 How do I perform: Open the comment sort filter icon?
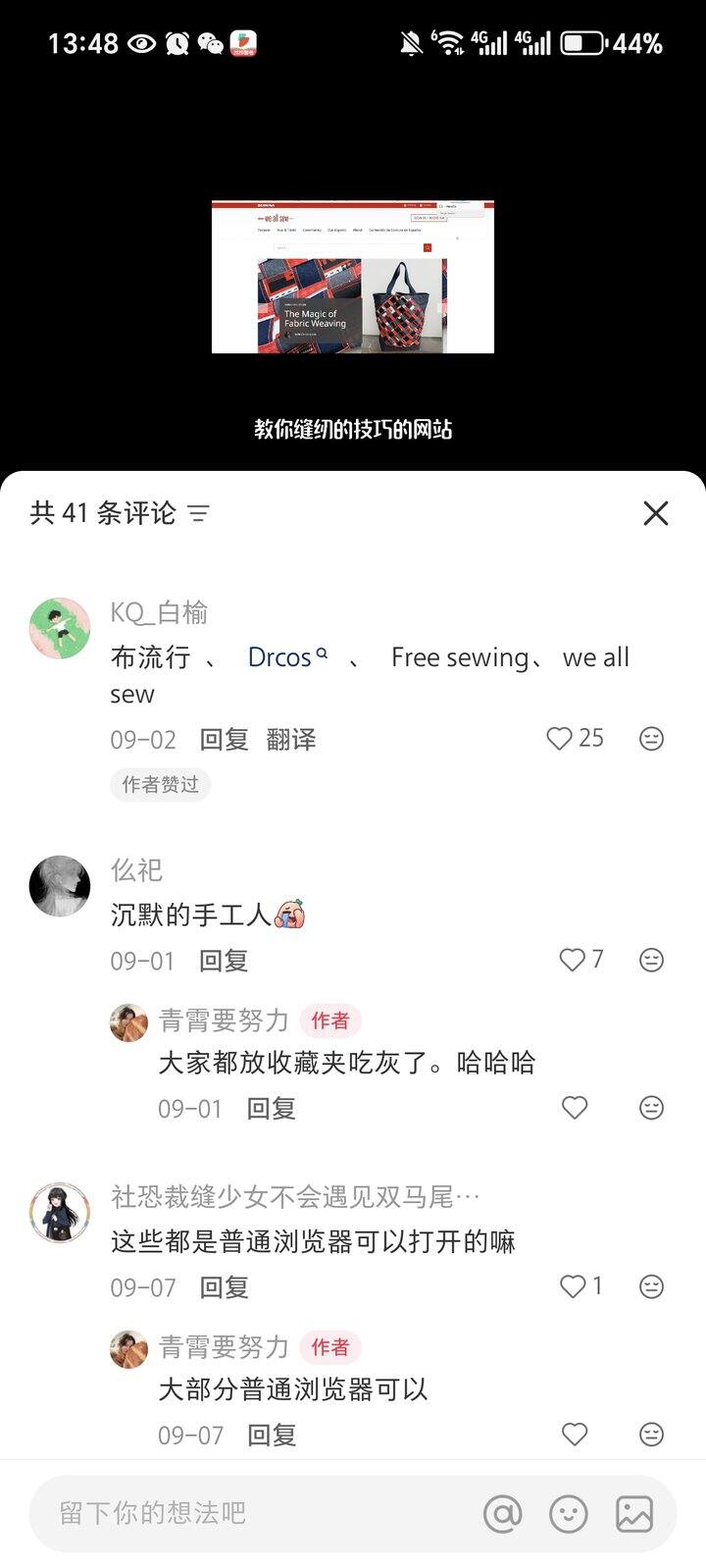199,513
